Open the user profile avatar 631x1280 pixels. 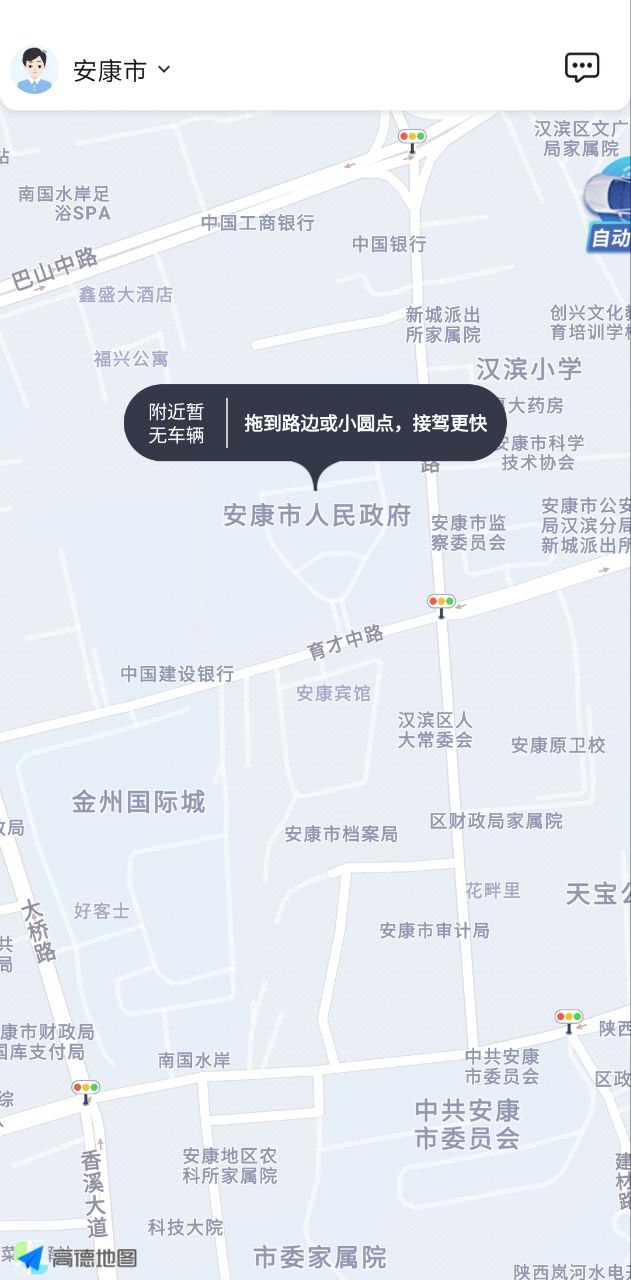tap(35, 70)
